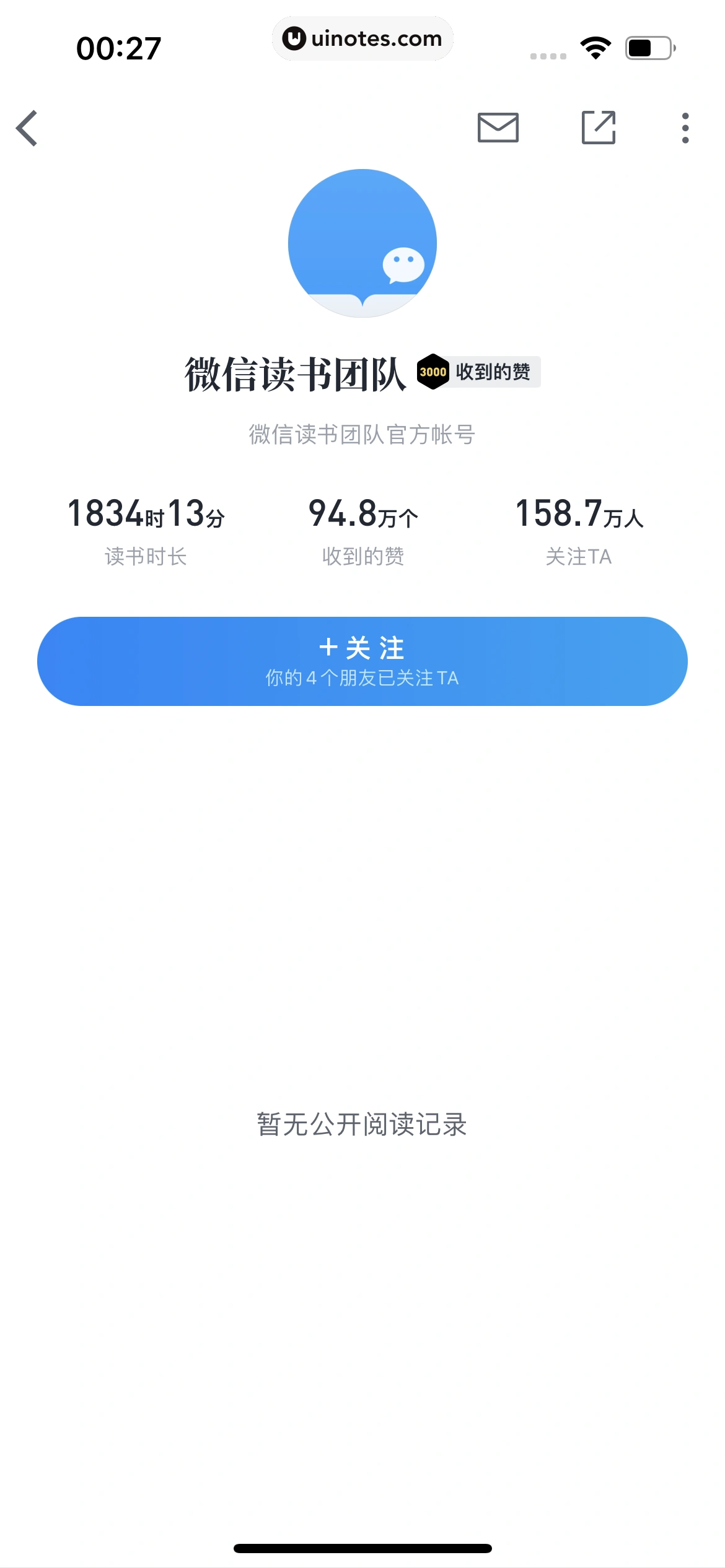
Task: Click the private message envelope icon
Action: [498, 129]
